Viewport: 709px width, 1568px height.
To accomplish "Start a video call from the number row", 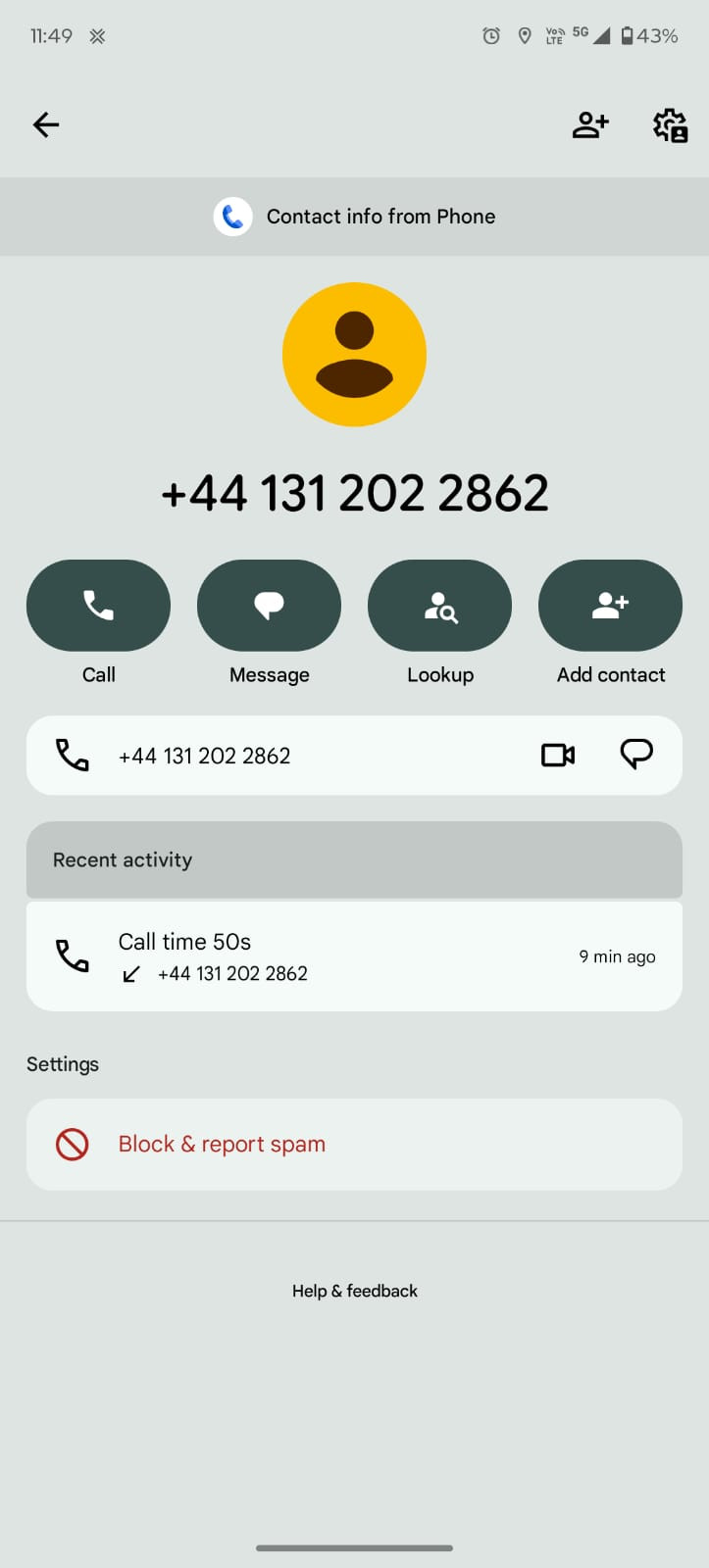I will [x=558, y=755].
